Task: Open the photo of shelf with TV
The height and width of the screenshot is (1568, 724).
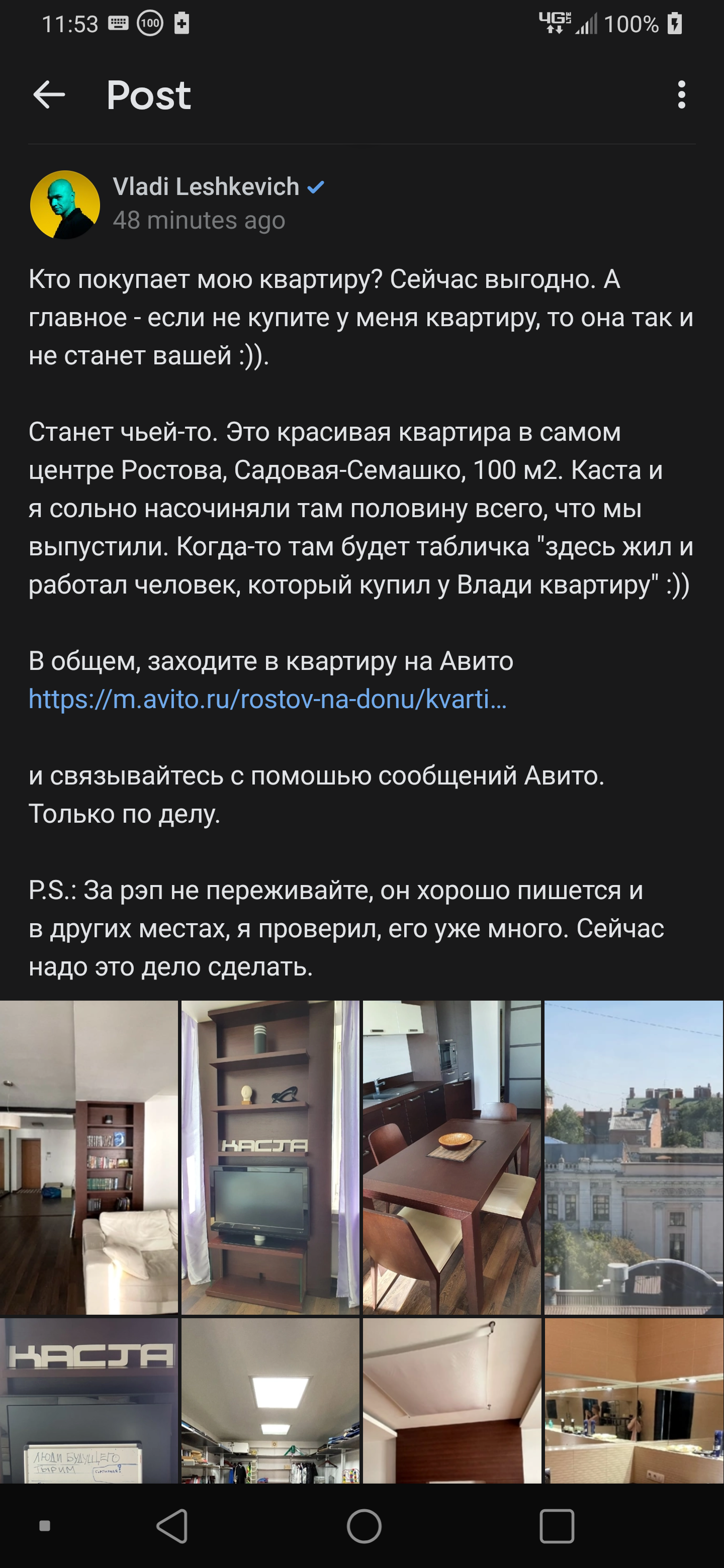Action: coord(270,1156)
